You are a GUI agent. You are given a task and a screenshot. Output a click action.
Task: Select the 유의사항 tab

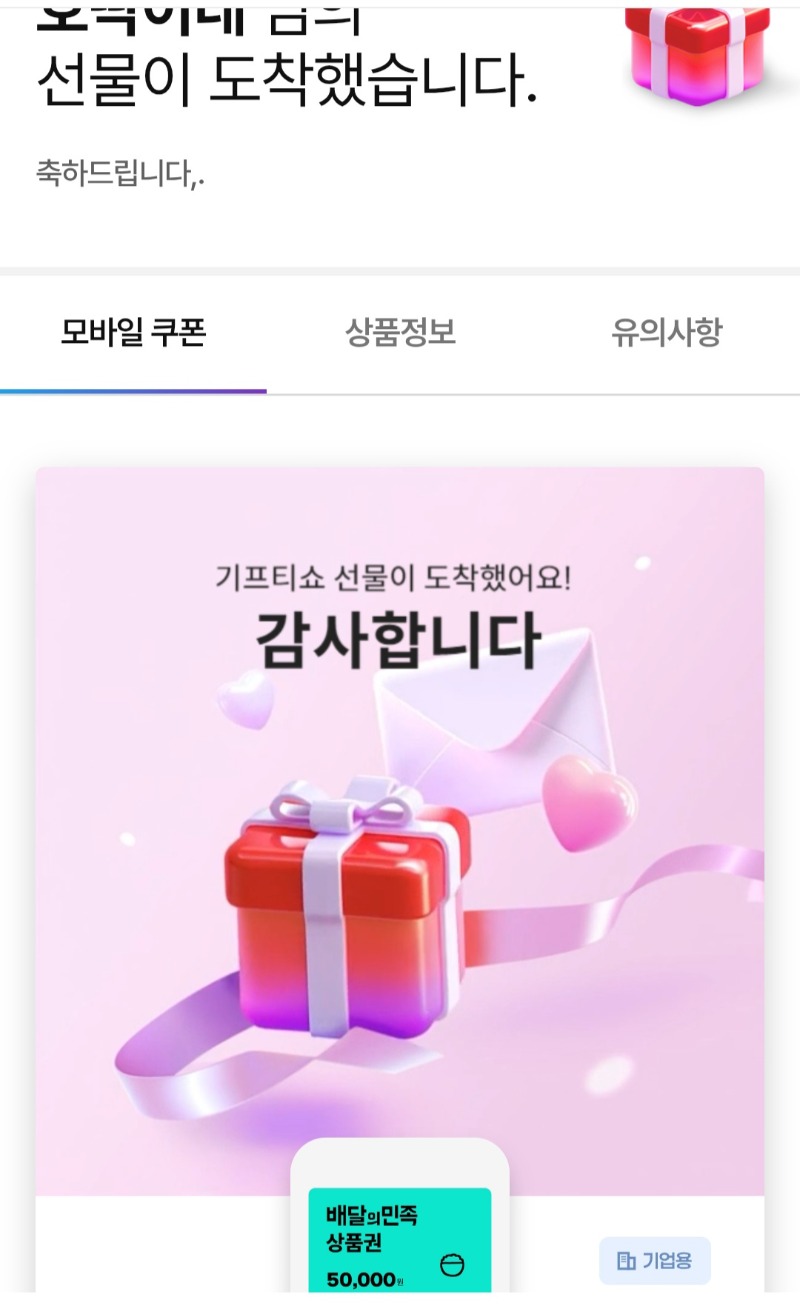[x=666, y=333]
